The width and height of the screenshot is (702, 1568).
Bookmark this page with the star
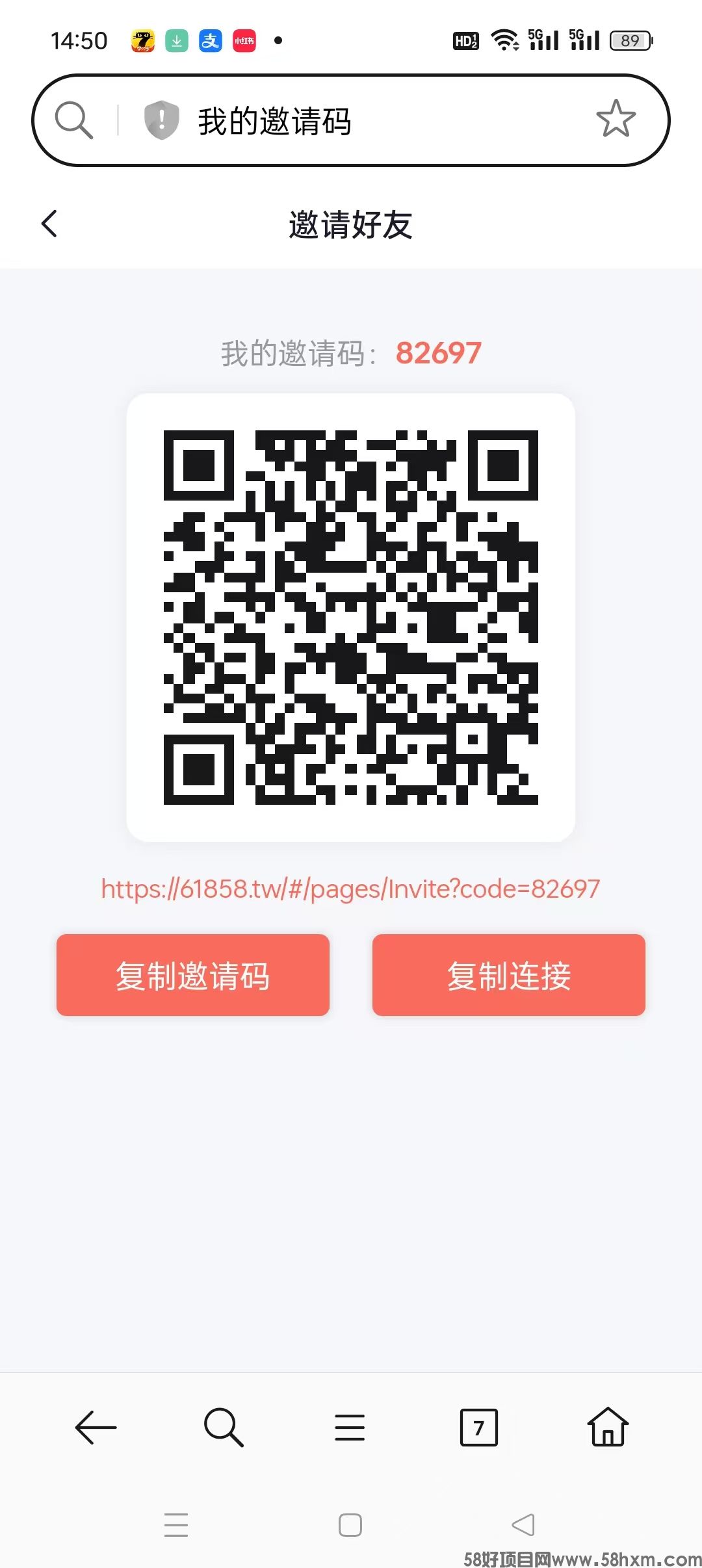click(616, 119)
